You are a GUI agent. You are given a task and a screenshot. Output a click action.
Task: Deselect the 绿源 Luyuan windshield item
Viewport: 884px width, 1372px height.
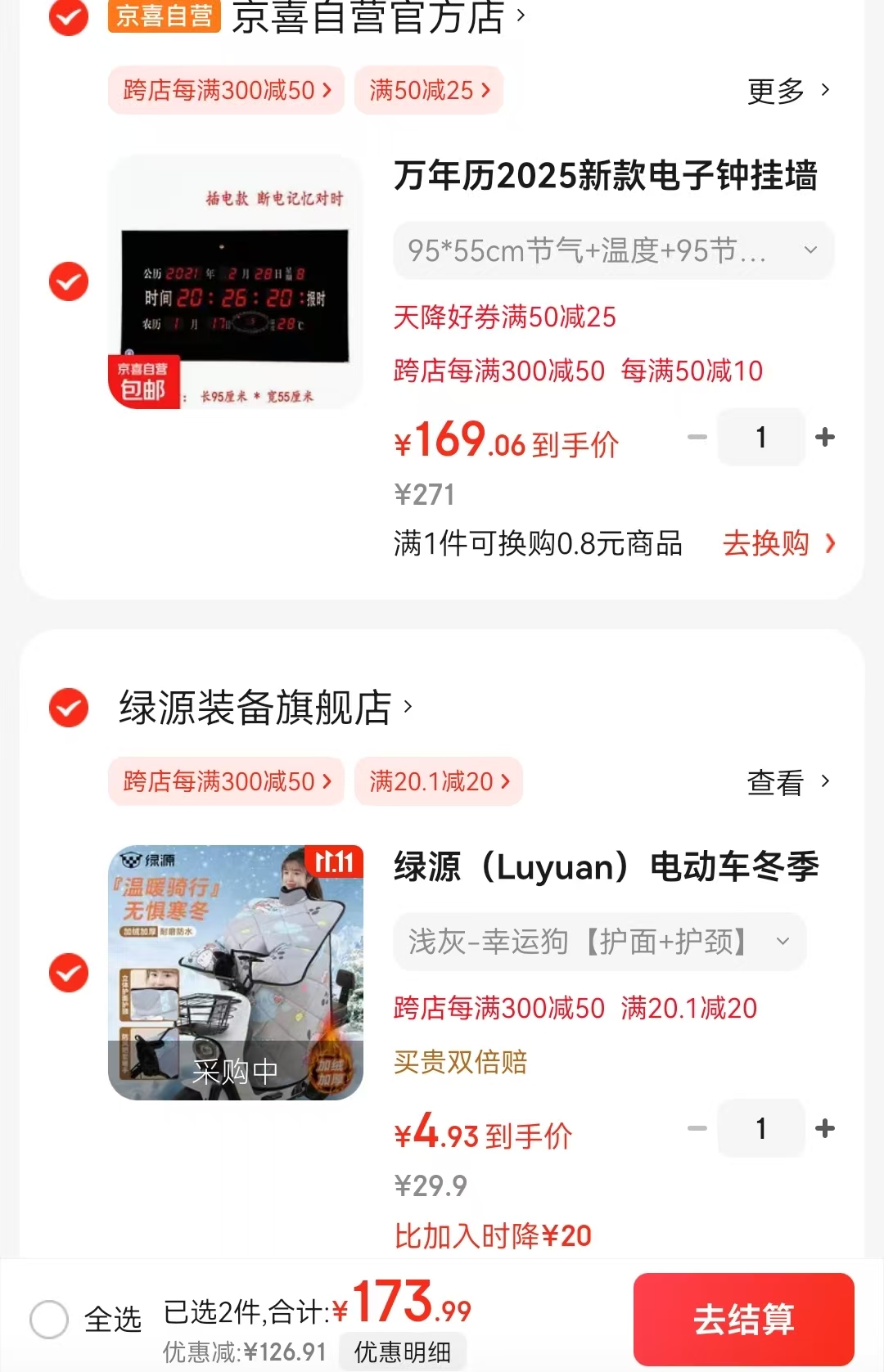(69, 973)
